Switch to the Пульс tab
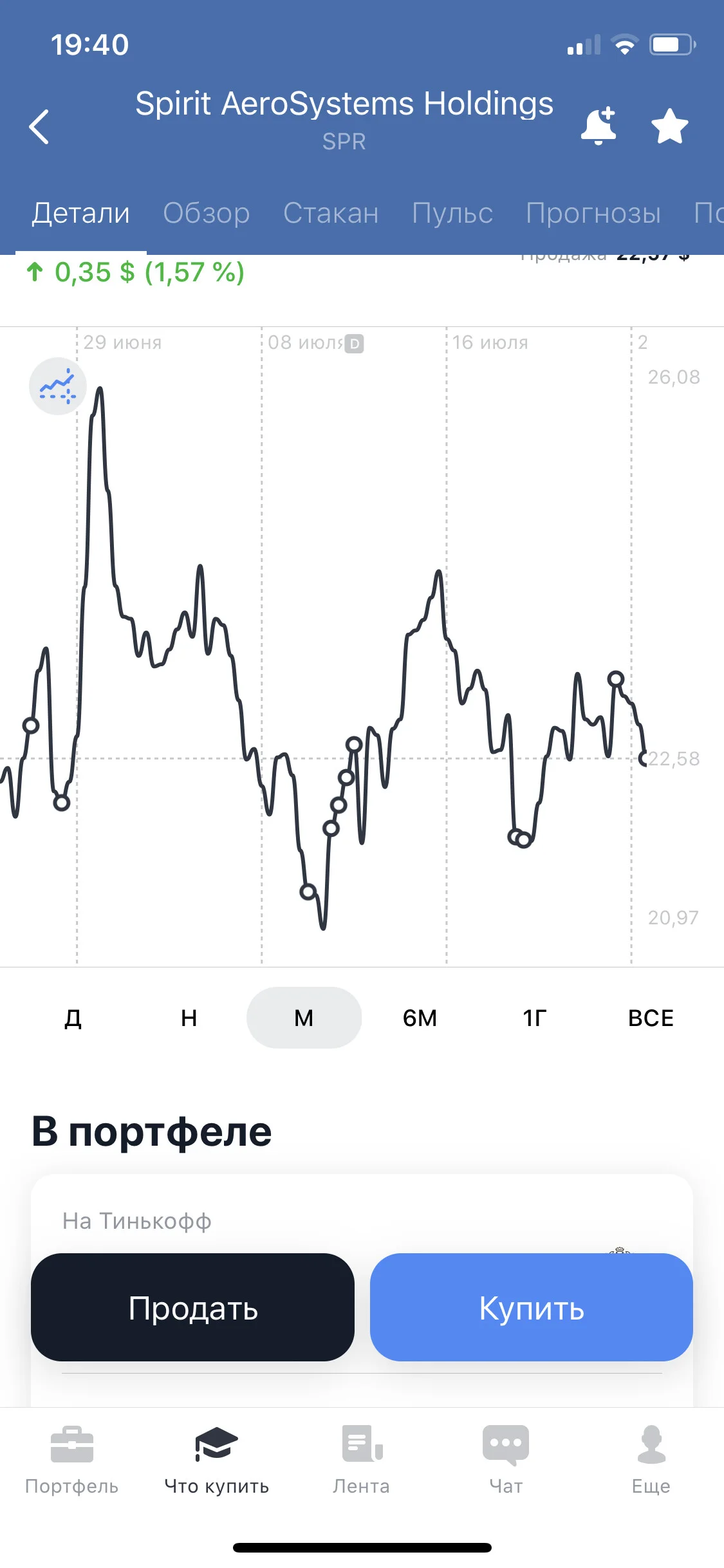Viewport: 724px width, 1568px height. tap(452, 213)
